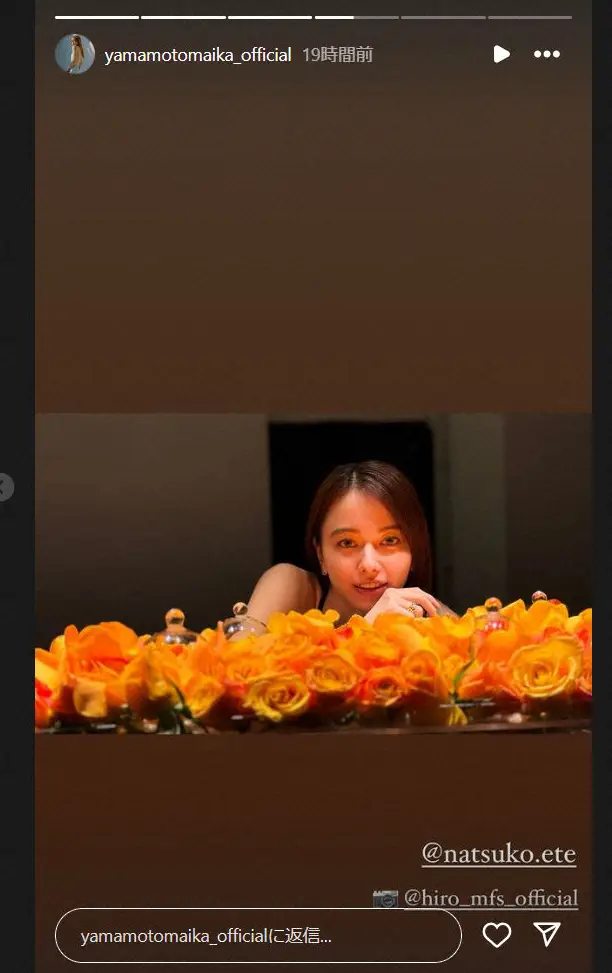Viewport: 612px width, 973px height.
Task: Open the @hiro_mfs_official mention
Action: 490,898
